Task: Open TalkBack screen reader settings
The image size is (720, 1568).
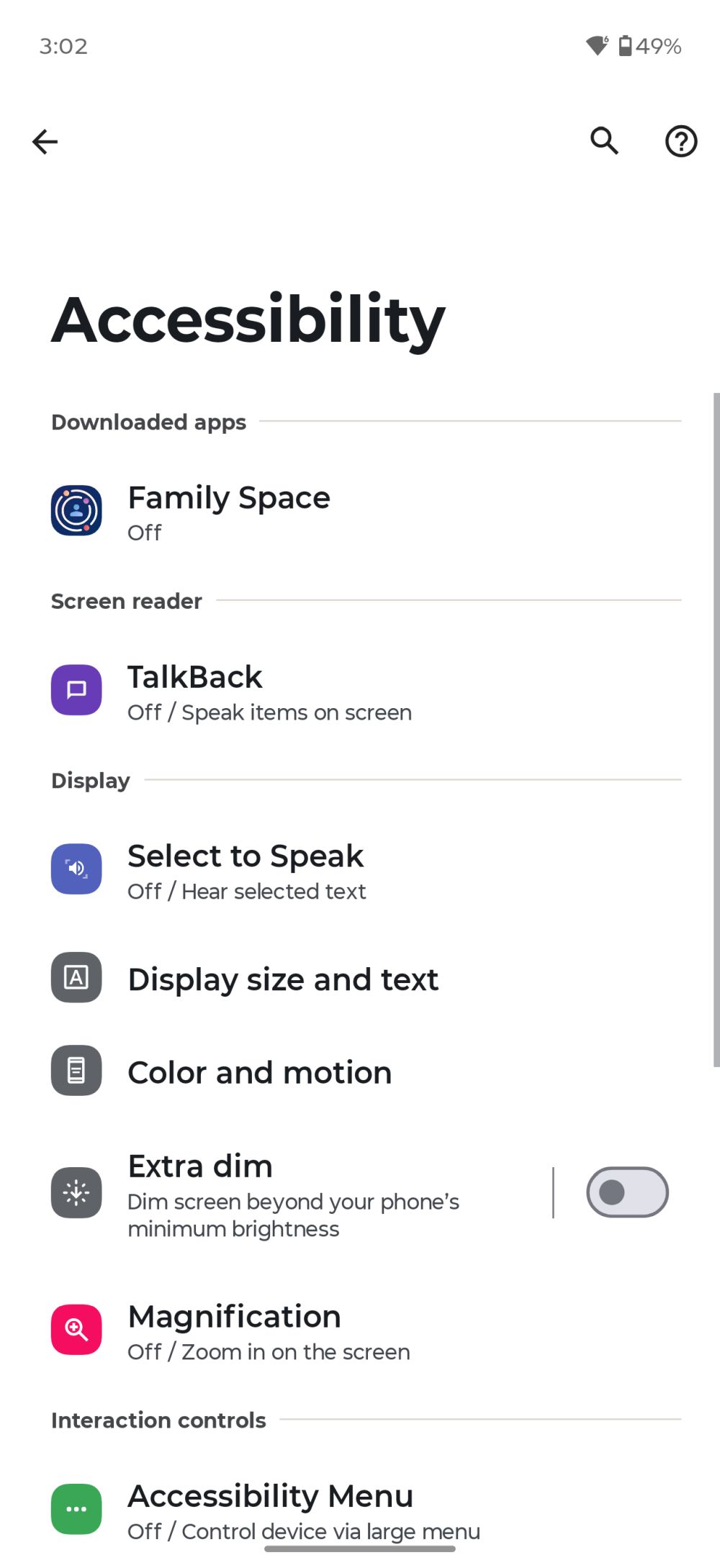Action: 269,692
